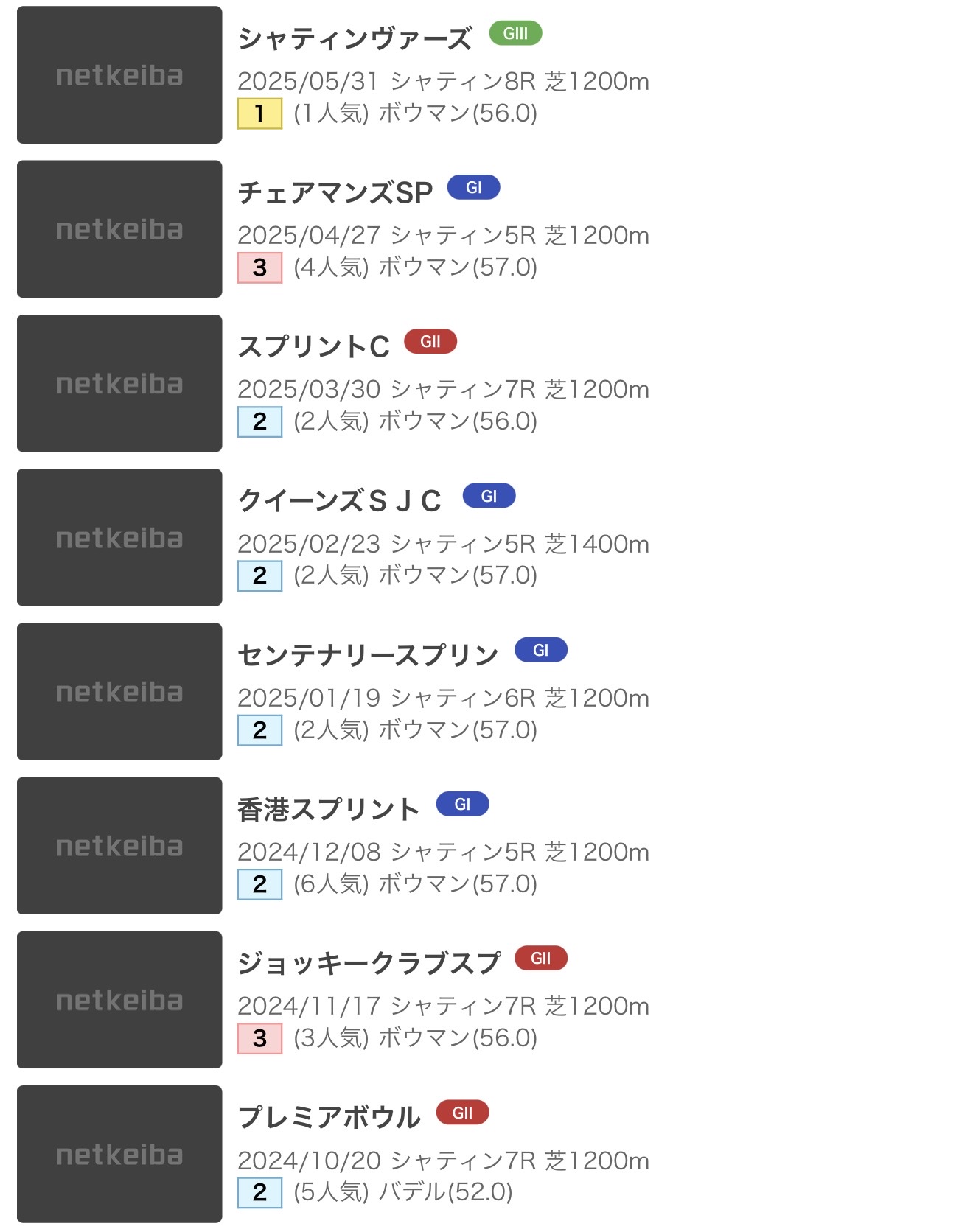The height and width of the screenshot is (1232, 973).
Task: Open the プレミアボウル race details
Action: [x=329, y=1117]
